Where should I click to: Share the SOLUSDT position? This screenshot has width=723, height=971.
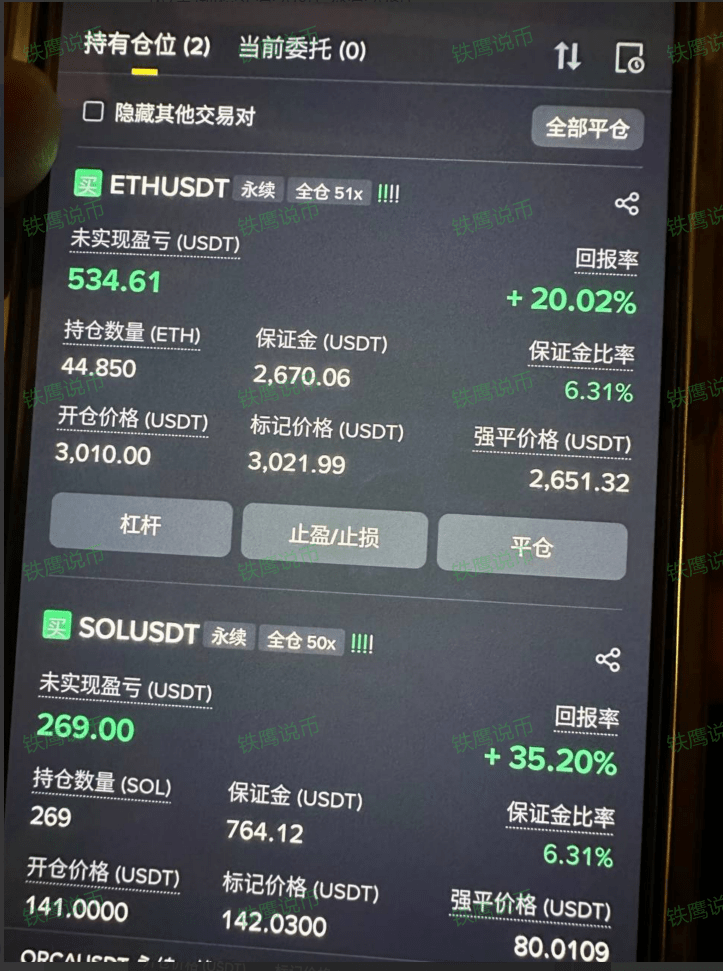[x=607, y=660]
